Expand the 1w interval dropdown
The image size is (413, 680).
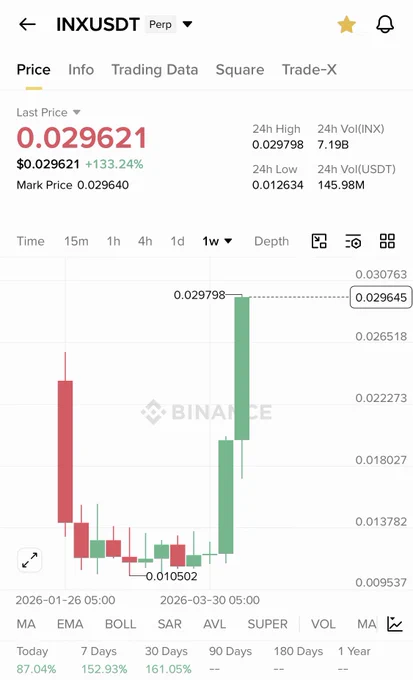click(x=217, y=241)
